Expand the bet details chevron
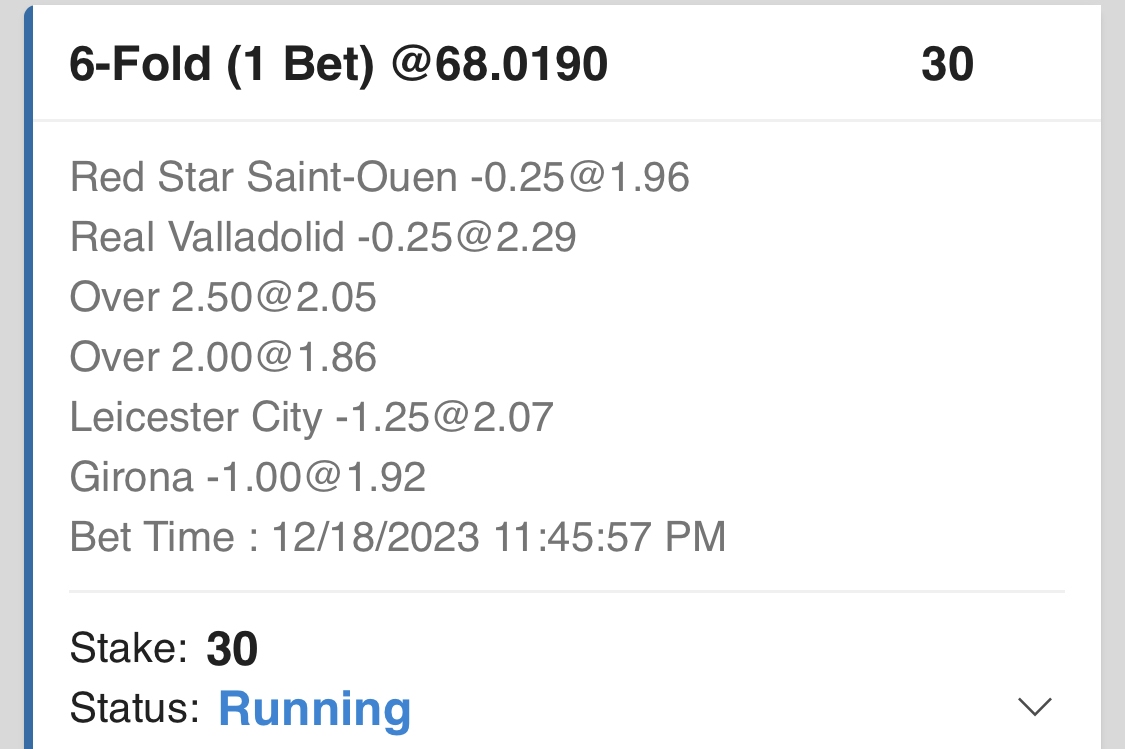The height and width of the screenshot is (749, 1125). 1034,707
